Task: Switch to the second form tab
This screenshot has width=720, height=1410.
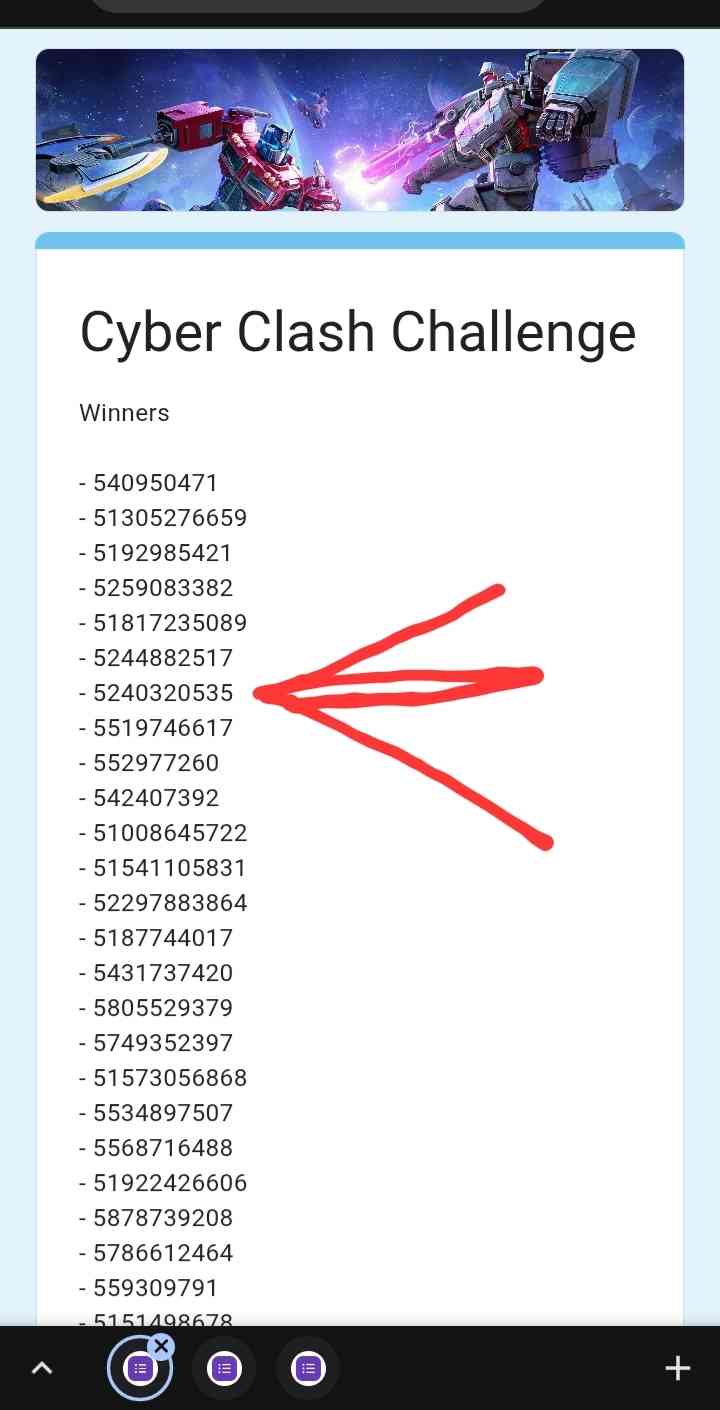Action: (224, 1368)
